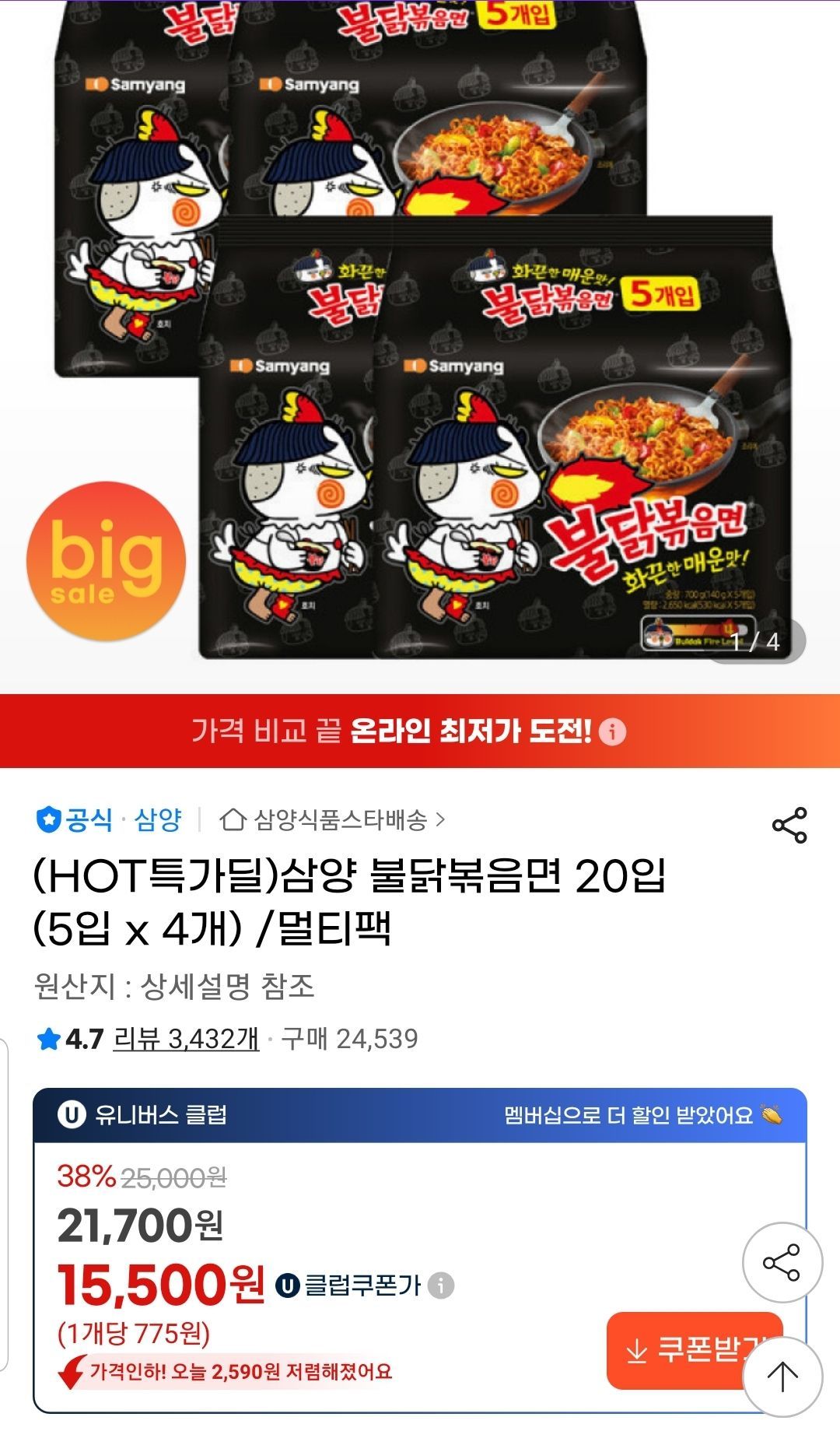This screenshot has height=1431, width=840.
Task: Open the 유니버스 클럽 membership banner
Action: (x=420, y=1115)
